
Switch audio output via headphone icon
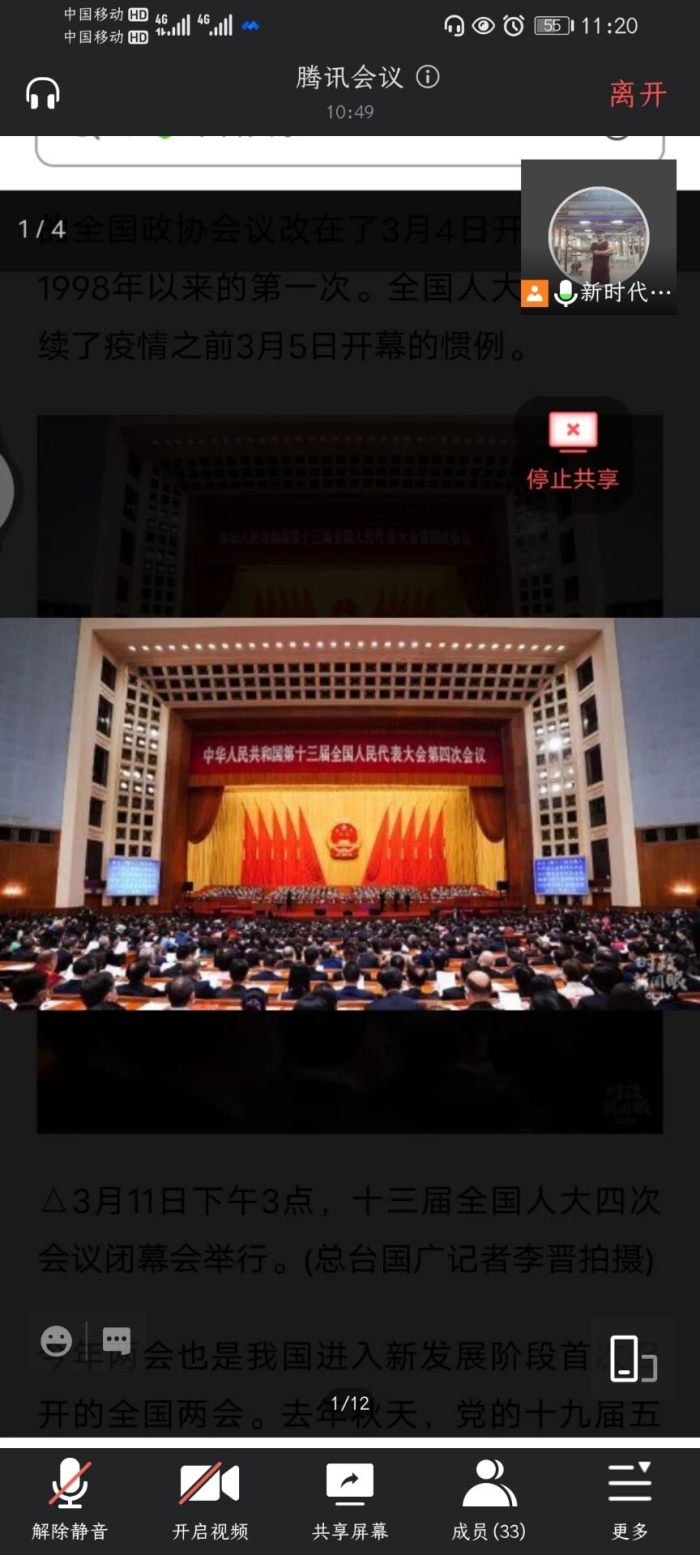tap(43, 94)
